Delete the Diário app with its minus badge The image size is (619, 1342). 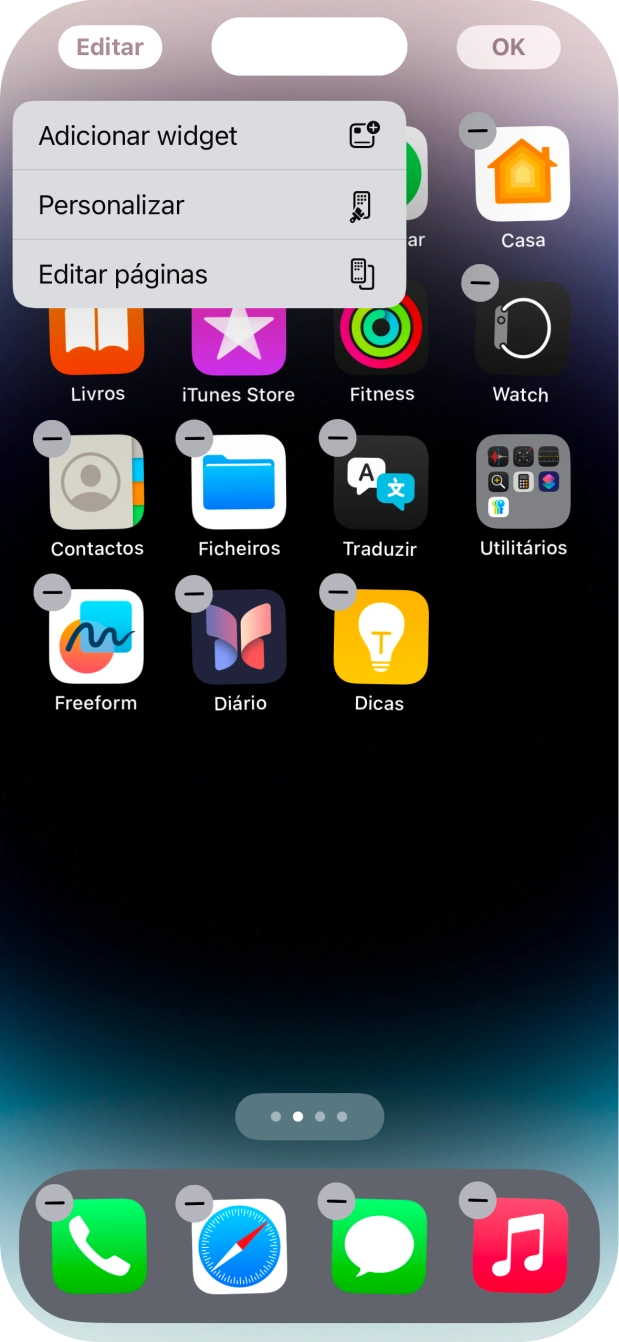194,592
